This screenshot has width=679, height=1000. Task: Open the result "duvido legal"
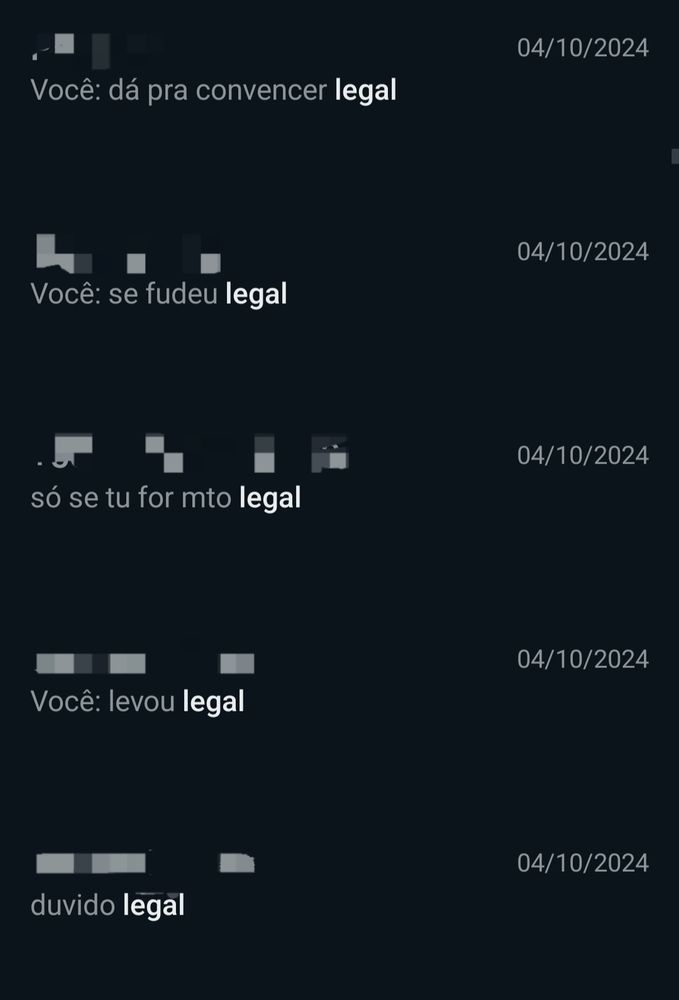pos(108,906)
